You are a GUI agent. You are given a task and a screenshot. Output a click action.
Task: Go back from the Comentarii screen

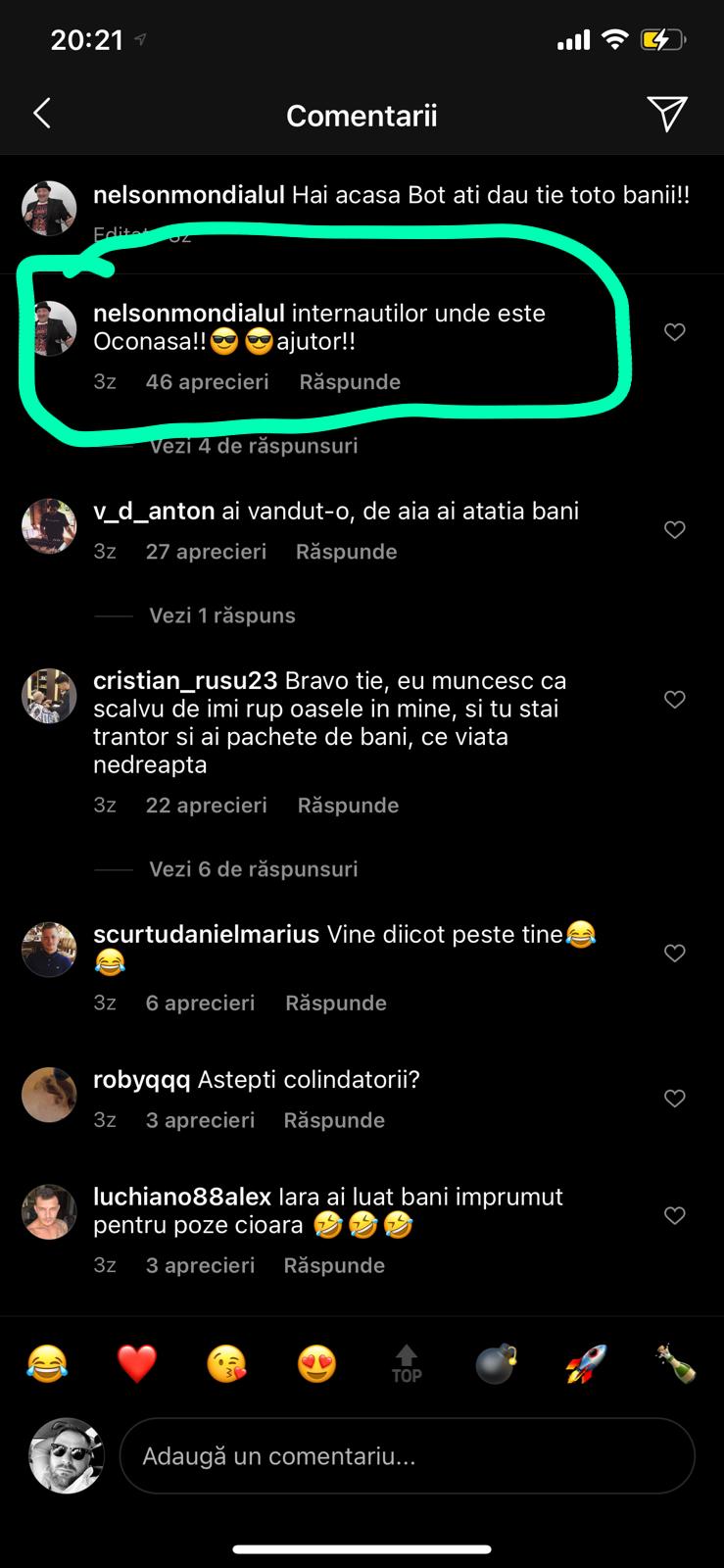[x=42, y=114]
